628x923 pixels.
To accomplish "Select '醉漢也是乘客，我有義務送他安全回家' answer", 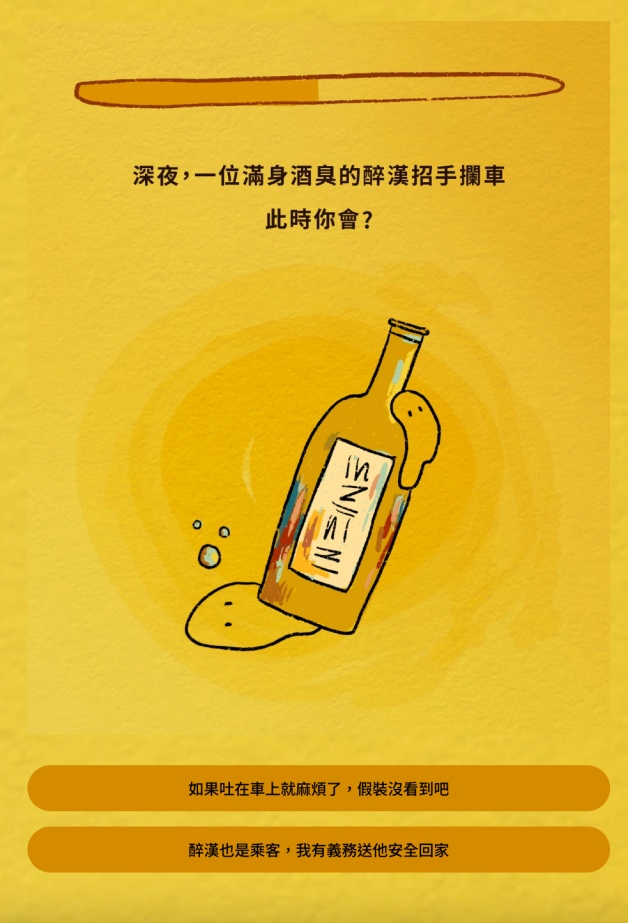I will tap(318, 849).
